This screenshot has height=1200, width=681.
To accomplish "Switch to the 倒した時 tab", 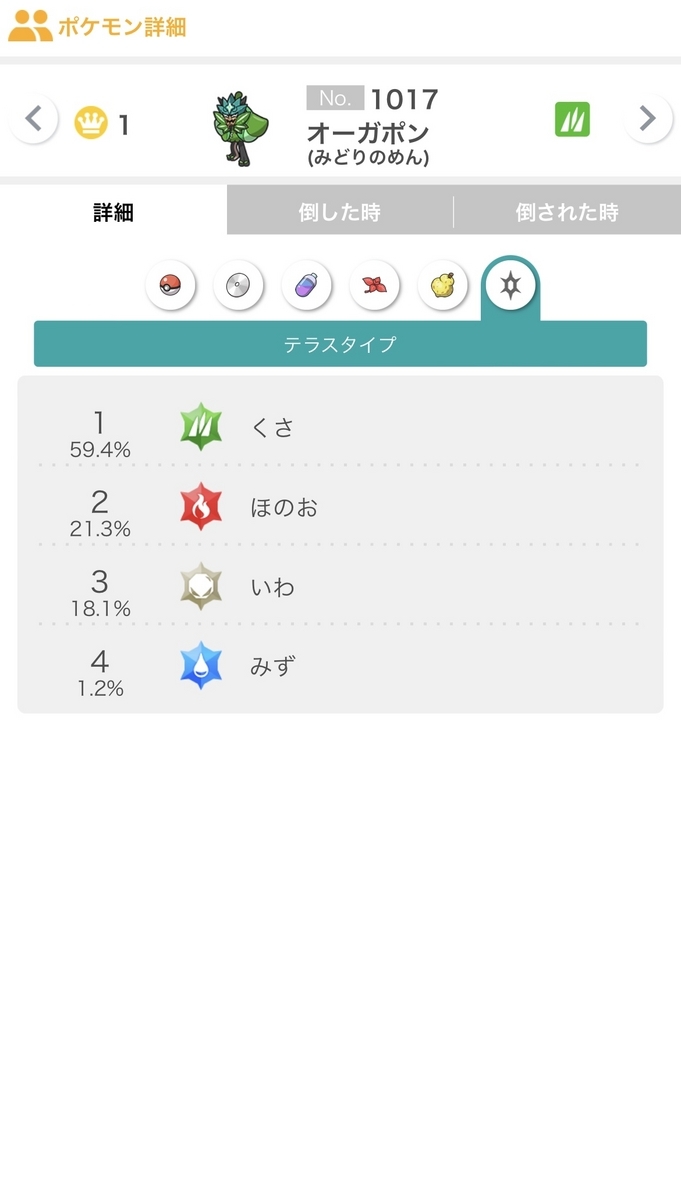I will [x=340, y=212].
